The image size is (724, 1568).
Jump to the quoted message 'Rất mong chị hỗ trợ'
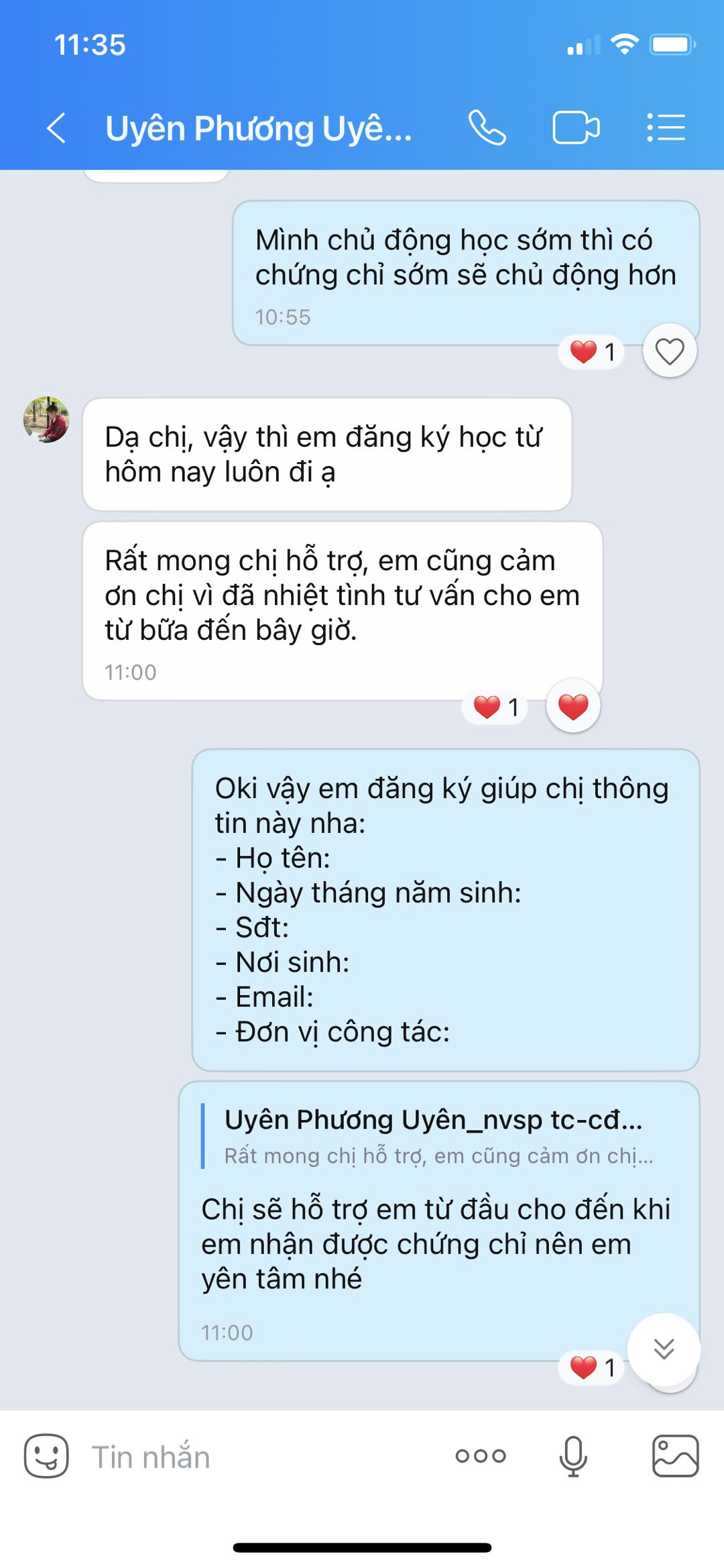(x=436, y=1136)
